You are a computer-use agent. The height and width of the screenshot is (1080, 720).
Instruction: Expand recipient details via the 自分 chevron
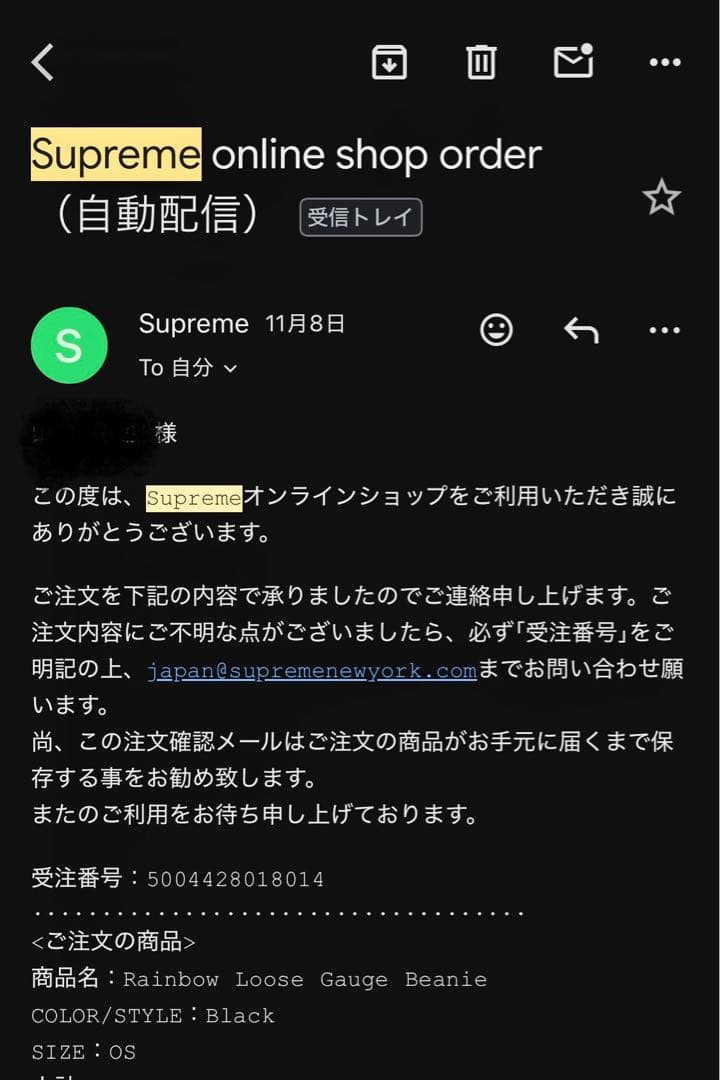tap(228, 368)
